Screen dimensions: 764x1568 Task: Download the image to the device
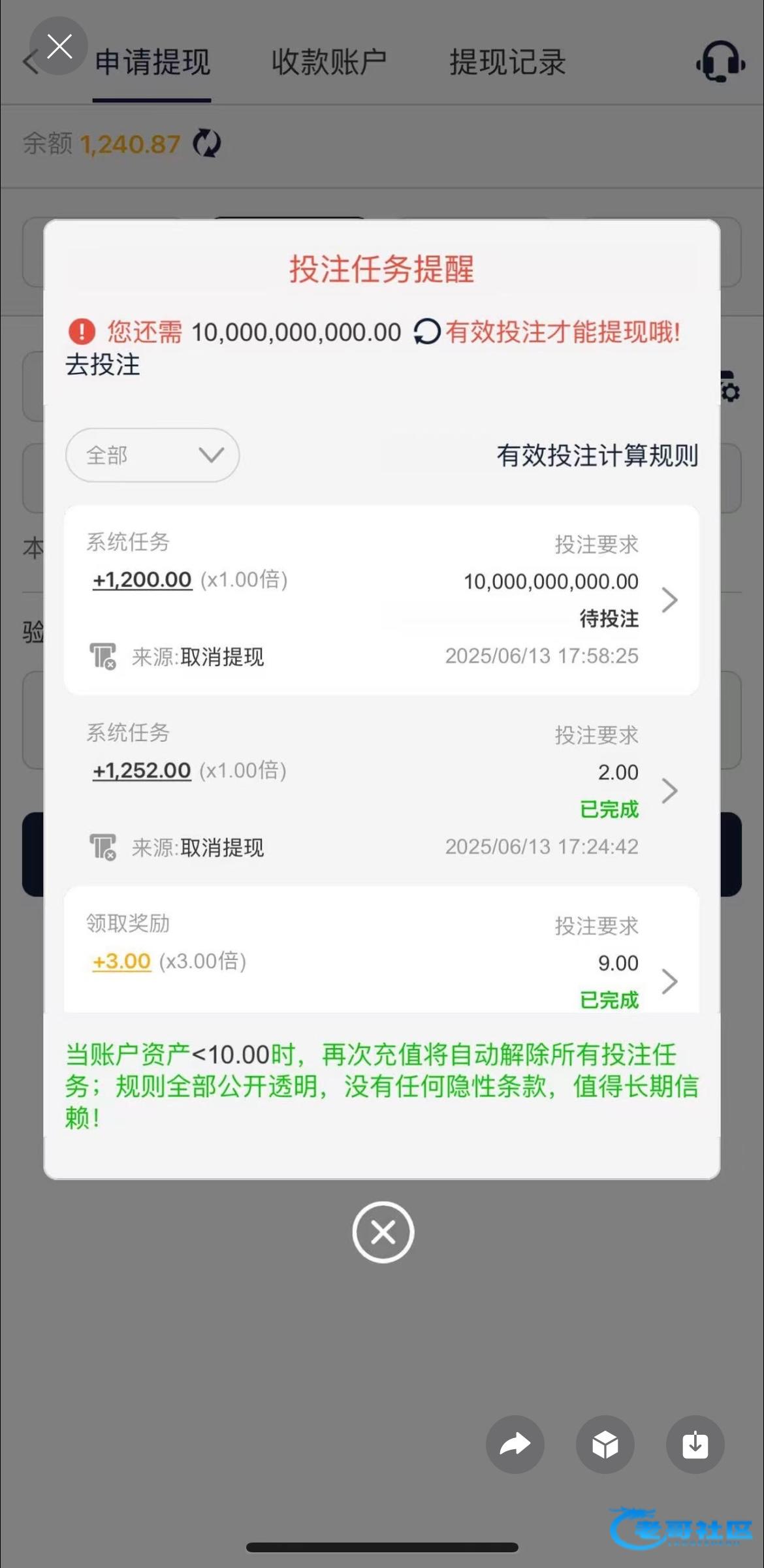click(x=695, y=1445)
